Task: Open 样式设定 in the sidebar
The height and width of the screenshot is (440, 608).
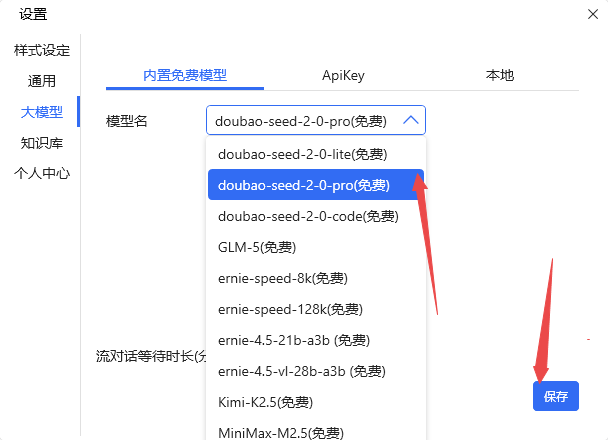Action: click(x=41, y=50)
